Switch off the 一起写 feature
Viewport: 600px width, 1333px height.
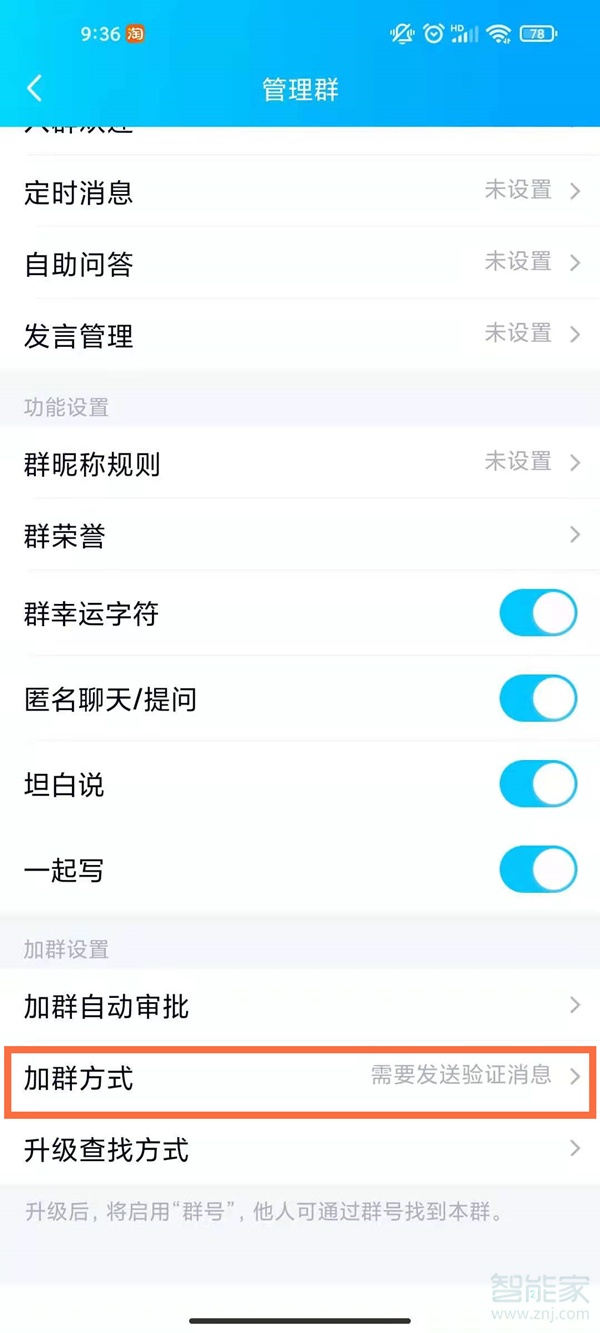[538, 870]
